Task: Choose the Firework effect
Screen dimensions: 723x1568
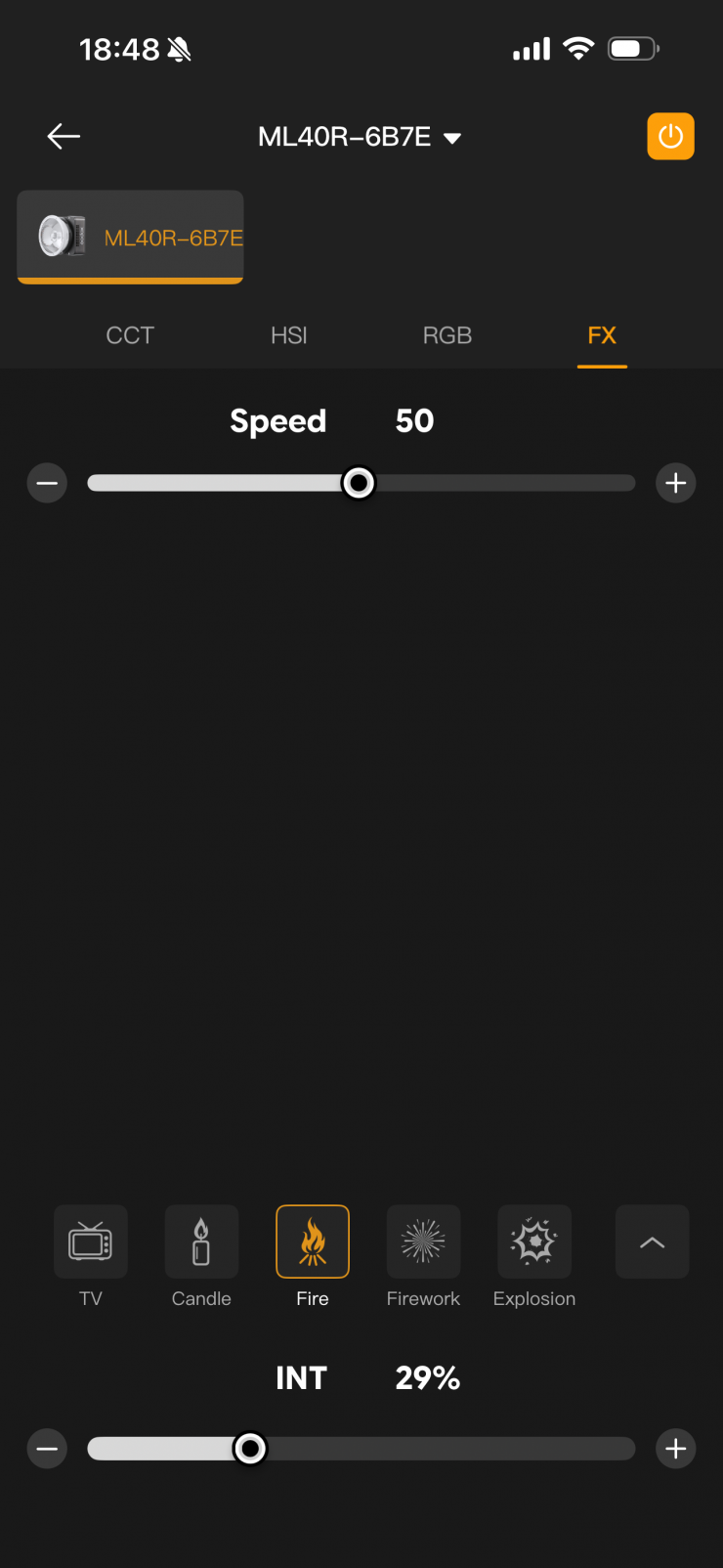Action: coord(423,1256)
